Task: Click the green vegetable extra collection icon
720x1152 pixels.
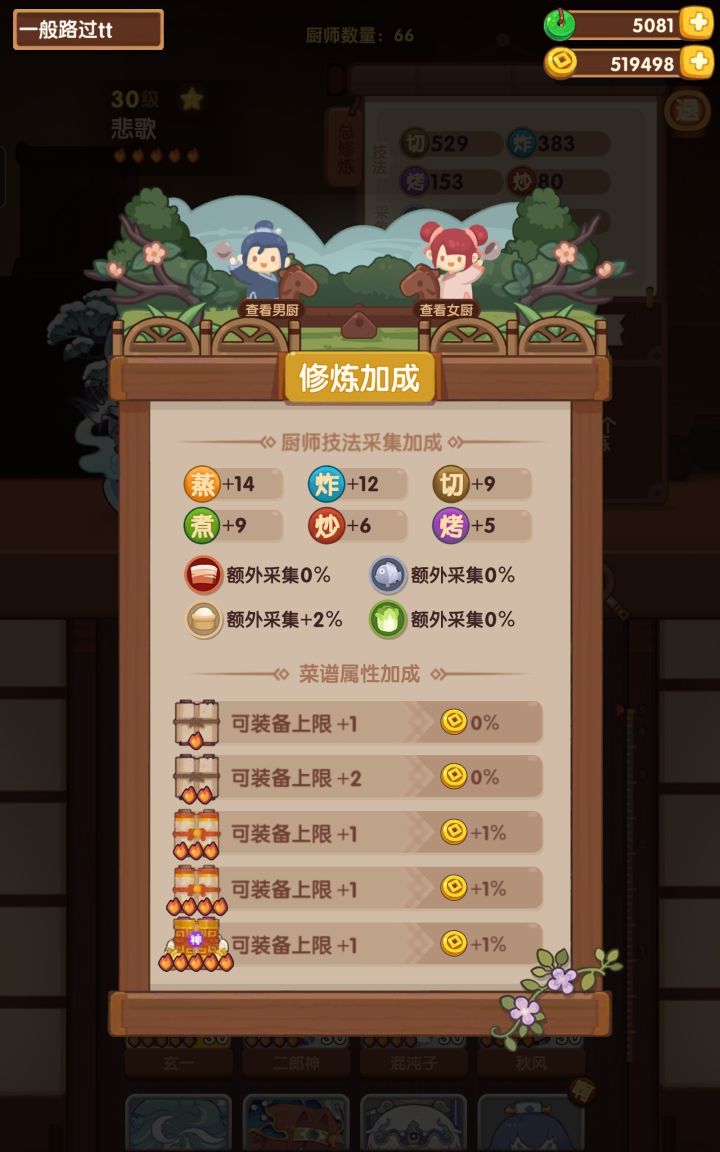Action: point(389,620)
